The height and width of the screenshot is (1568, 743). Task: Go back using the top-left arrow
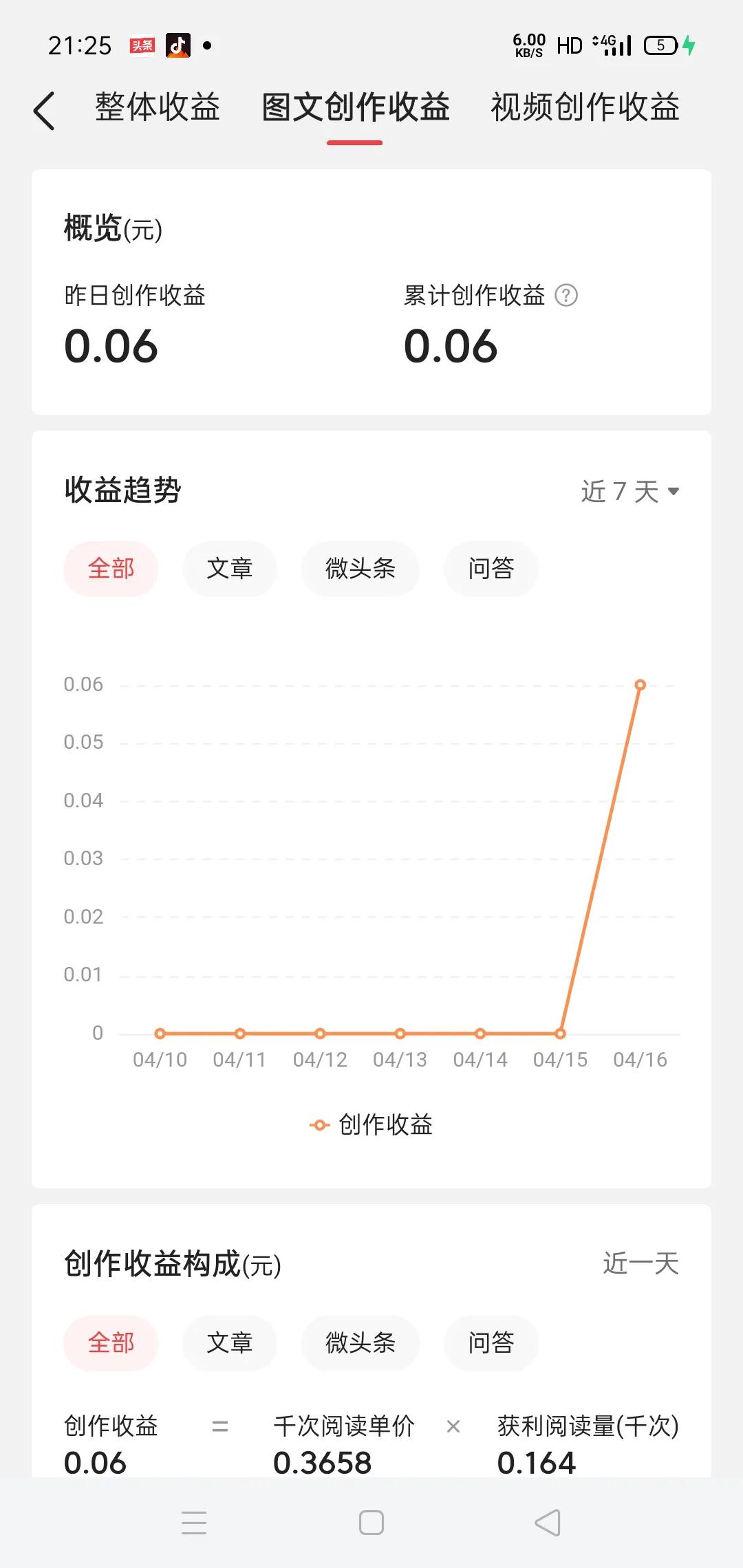(x=44, y=110)
